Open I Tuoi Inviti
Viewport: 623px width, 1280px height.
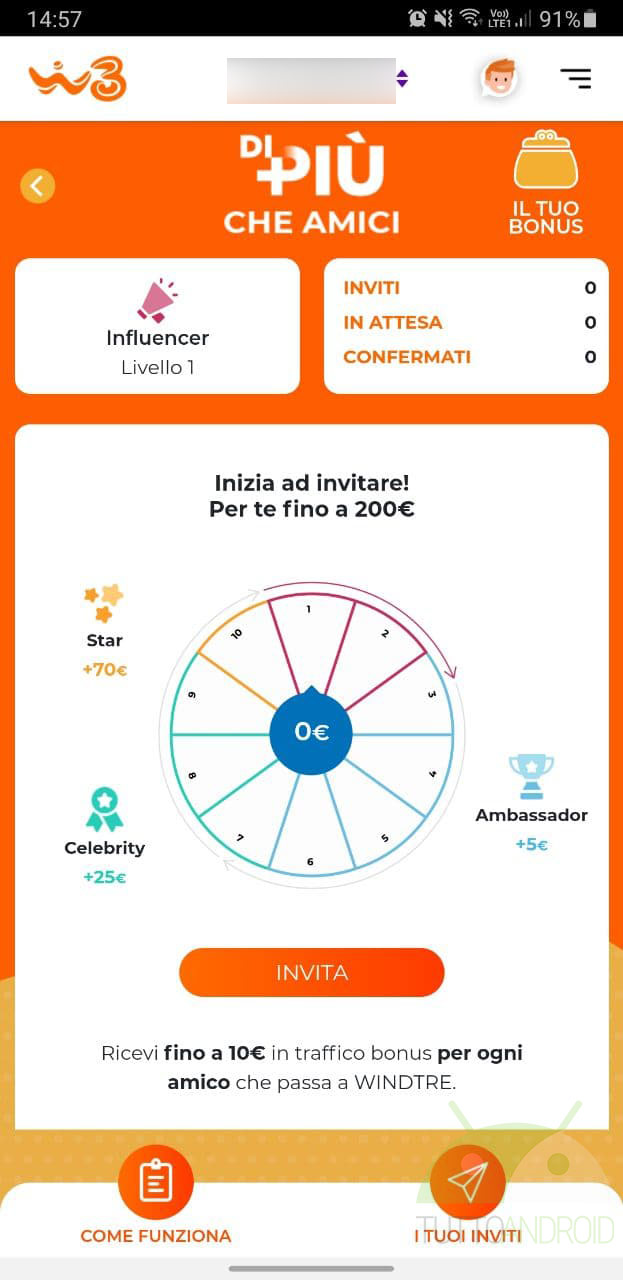468,1196
